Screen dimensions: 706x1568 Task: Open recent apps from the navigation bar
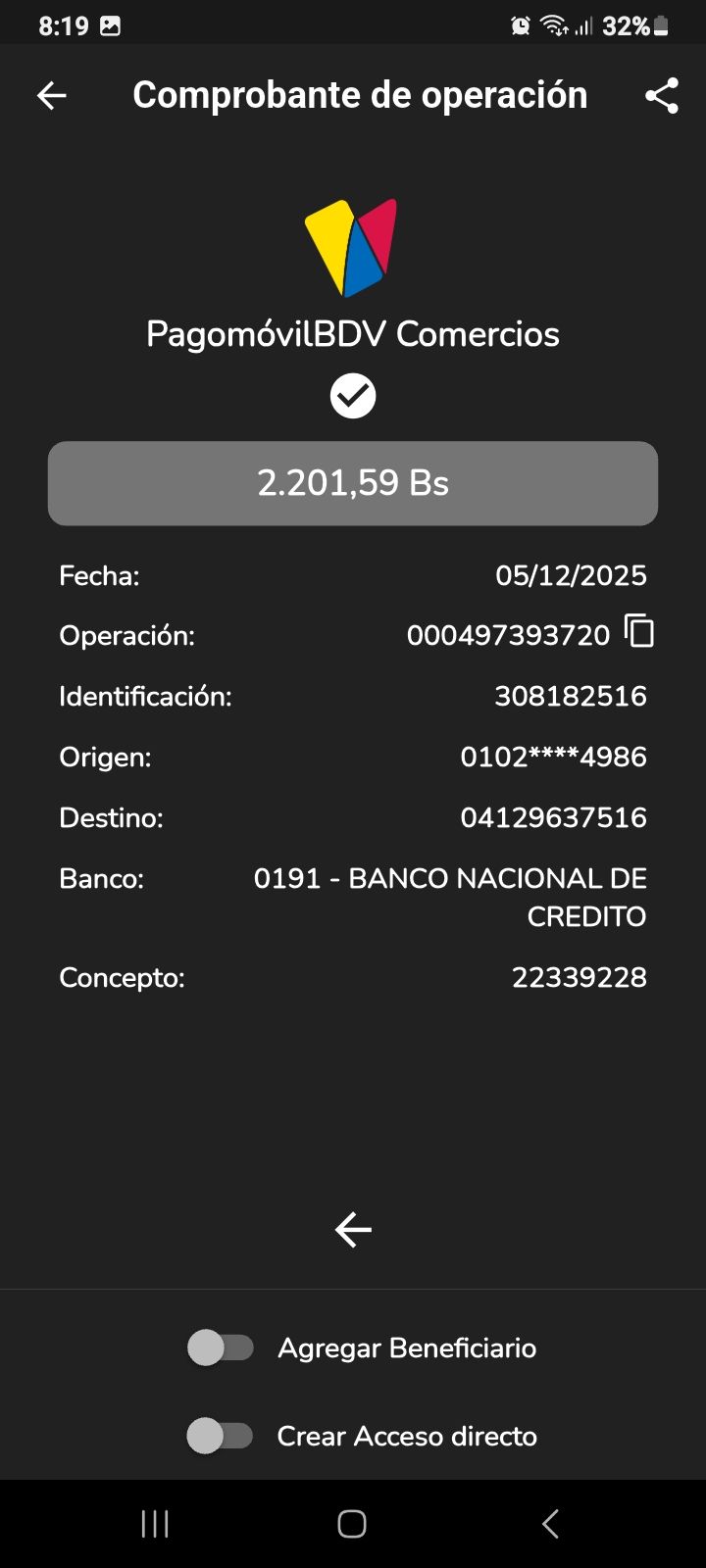pos(155,1524)
